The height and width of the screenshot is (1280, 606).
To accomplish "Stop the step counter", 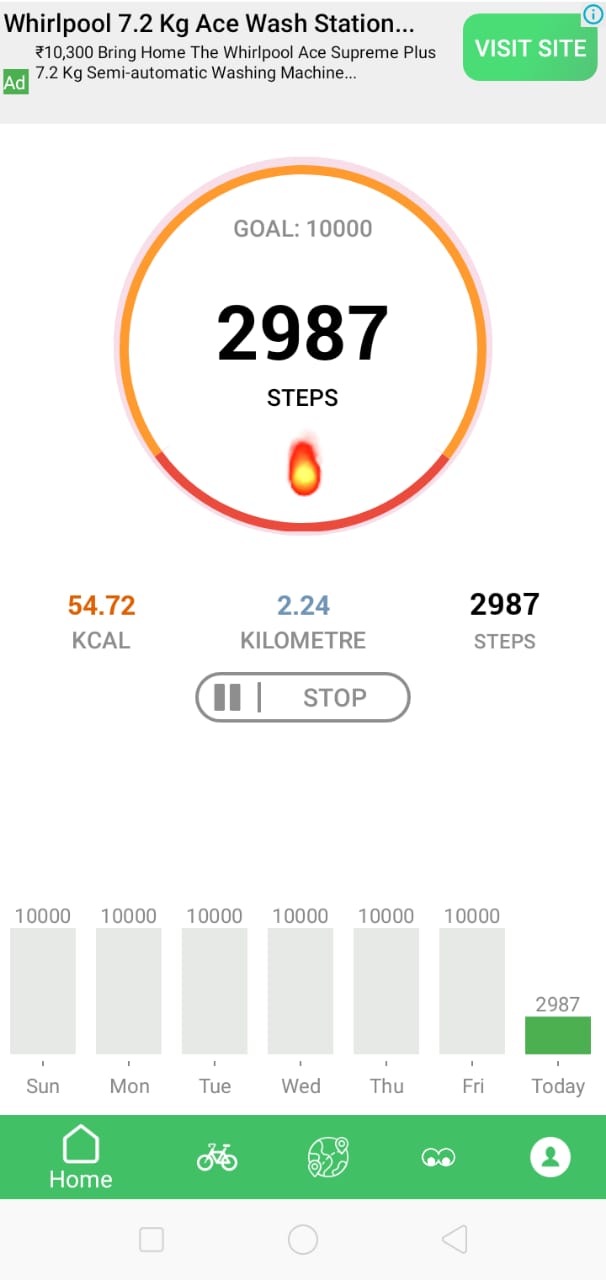I will (x=335, y=697).
